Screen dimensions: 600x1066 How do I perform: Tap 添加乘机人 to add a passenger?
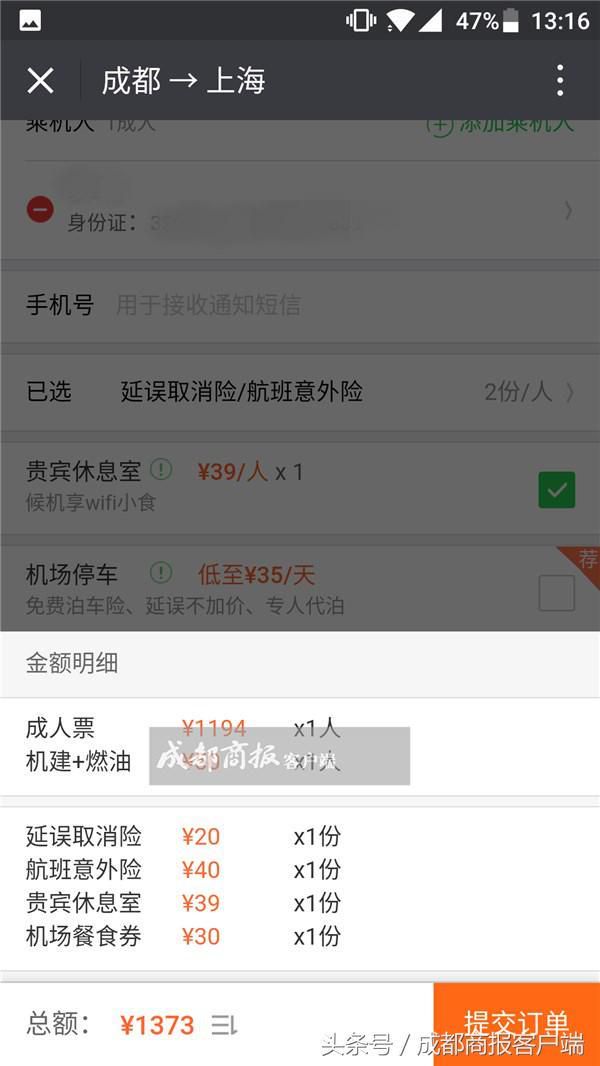click(501, 125)
